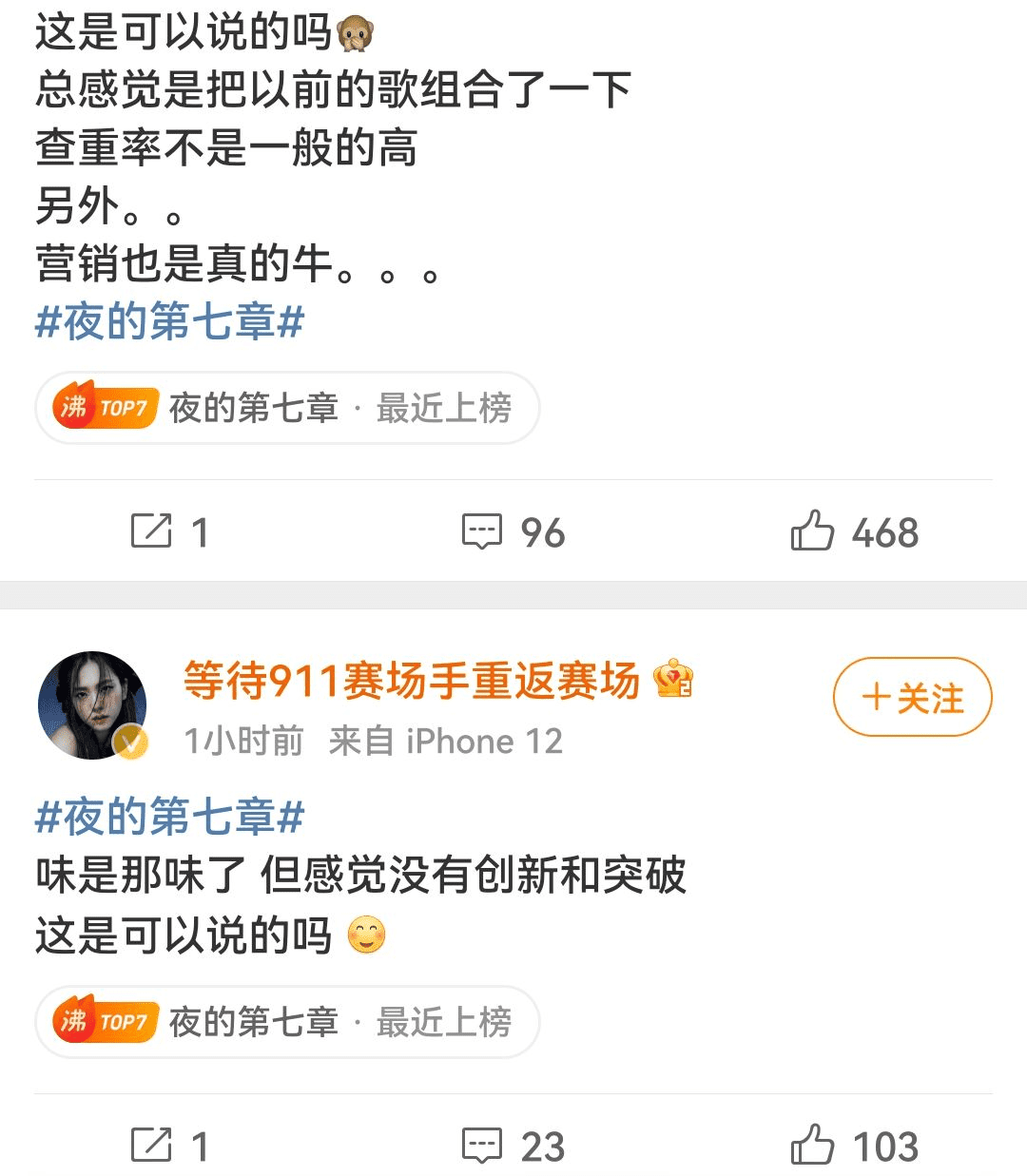Follow 等待911赛场手重返赛场 with the 关注 button

[x=912, y=697]
